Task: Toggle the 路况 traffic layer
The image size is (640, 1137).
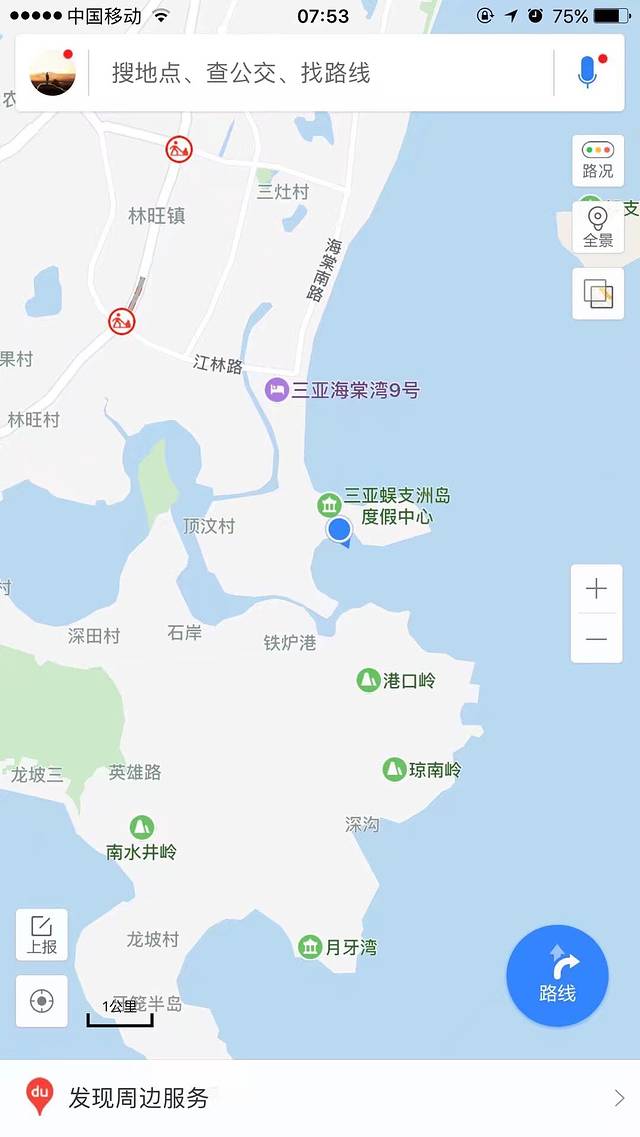Action: pyautogui.click(x=598, y=160)
